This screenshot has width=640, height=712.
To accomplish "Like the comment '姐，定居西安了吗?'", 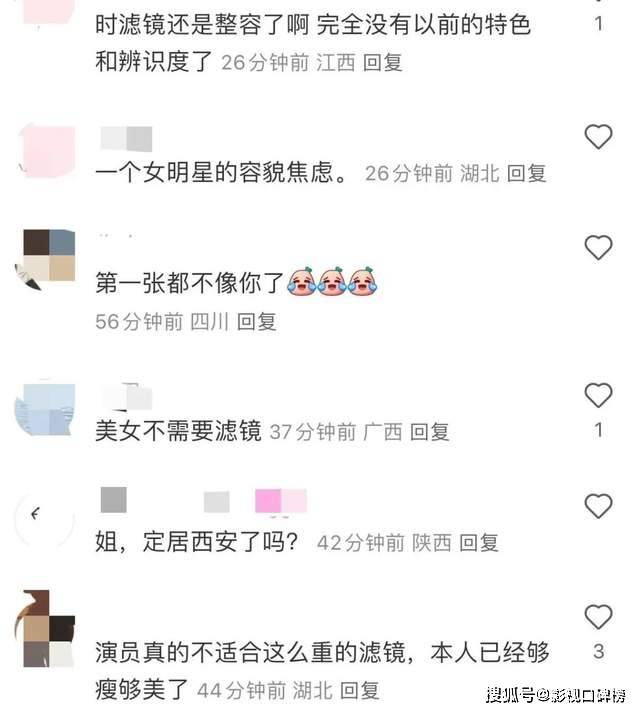I will [x=598, y=506].
